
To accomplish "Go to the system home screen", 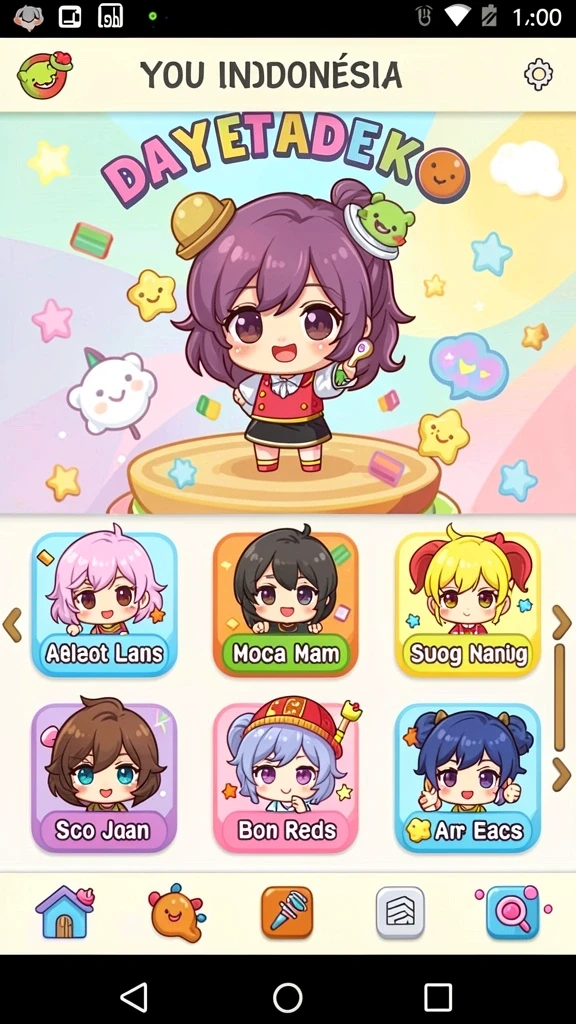I will coord(287,997).
